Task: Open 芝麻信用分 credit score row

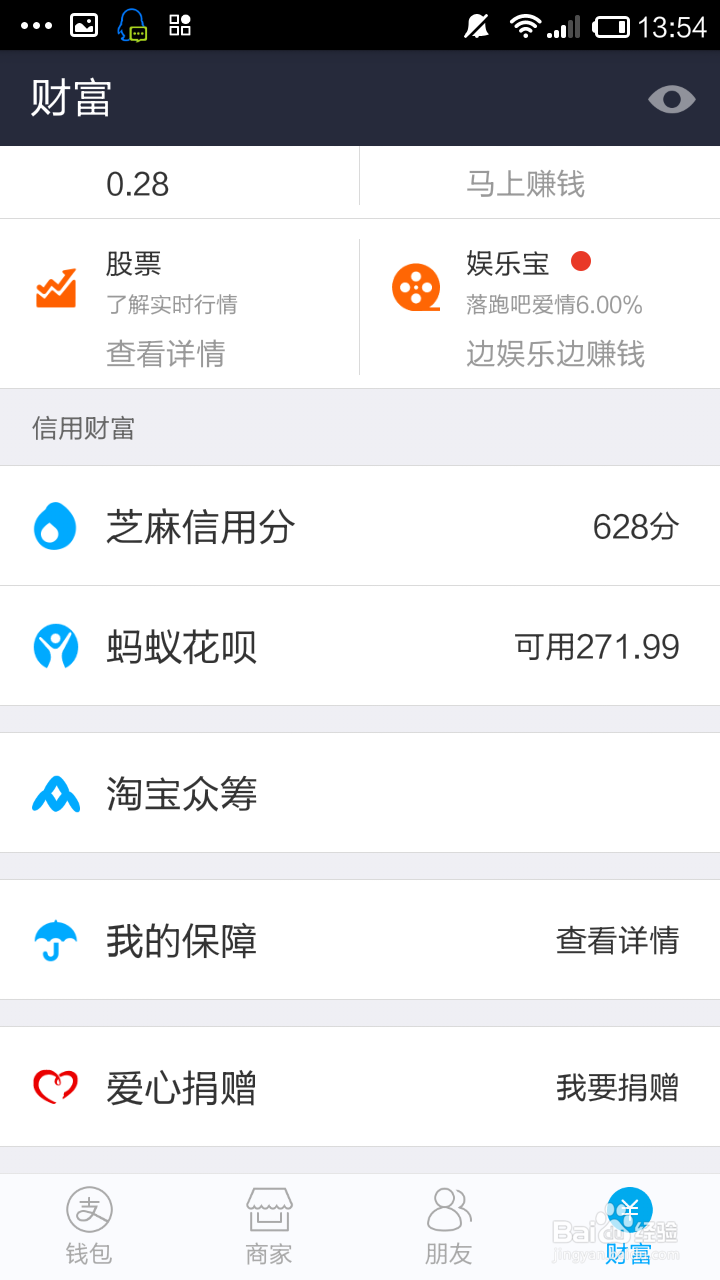Action: click(360, 526)
